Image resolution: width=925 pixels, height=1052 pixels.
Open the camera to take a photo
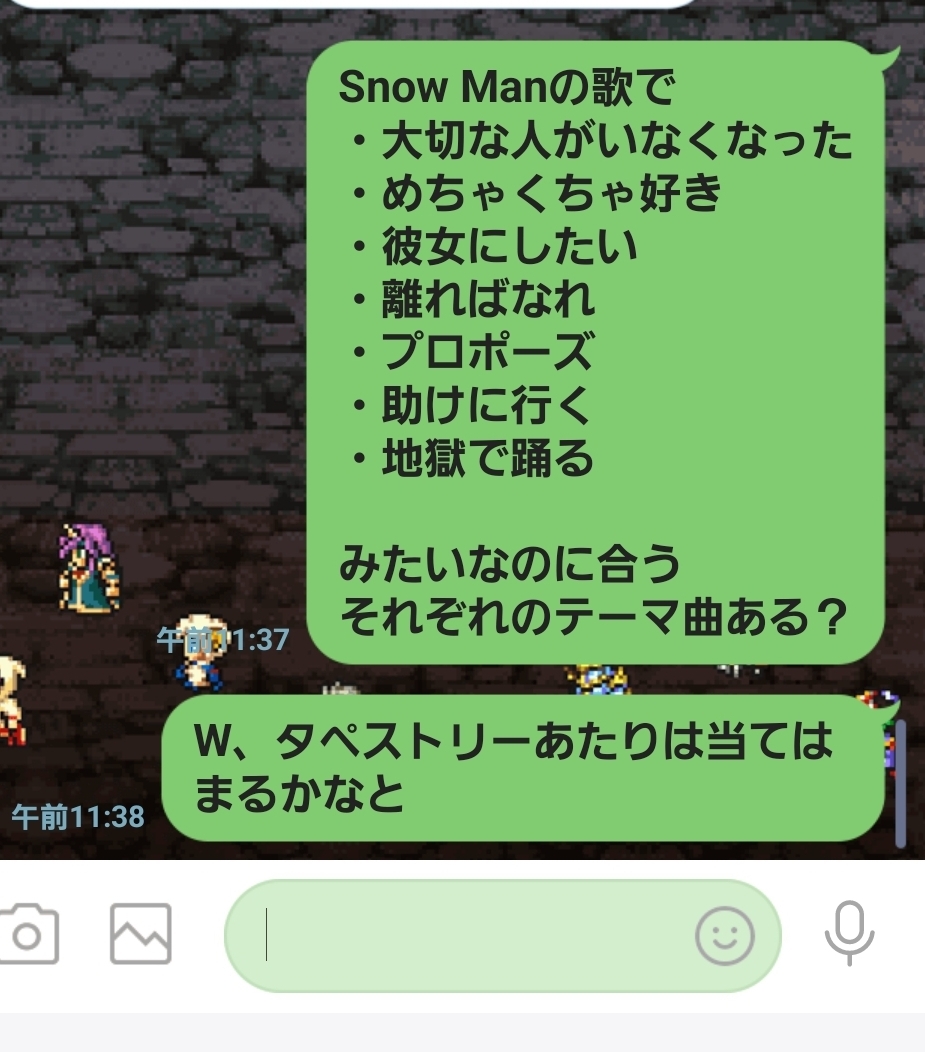pyautogui.click(x=28, y=934)
